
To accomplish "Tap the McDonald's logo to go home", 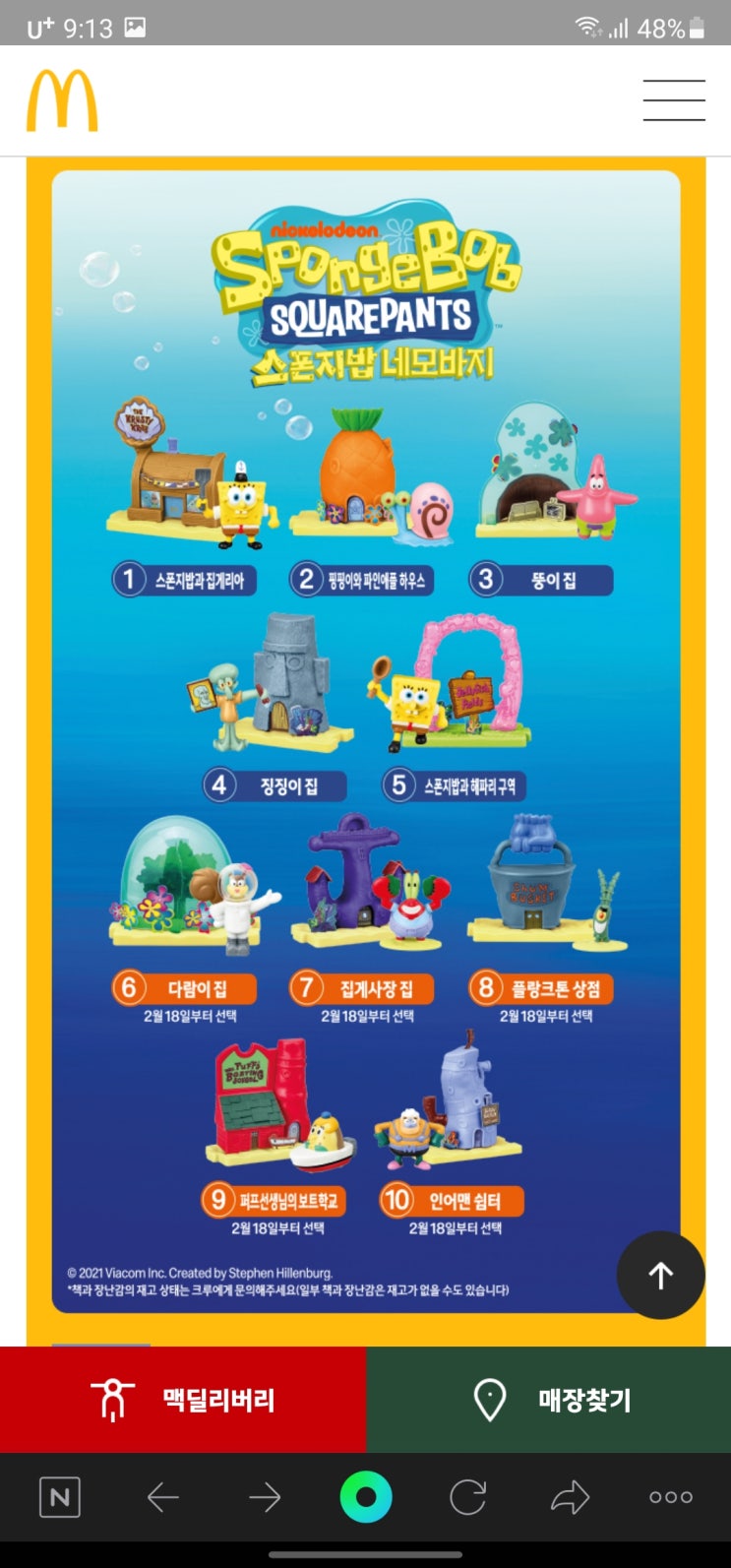I will point(62,100).
